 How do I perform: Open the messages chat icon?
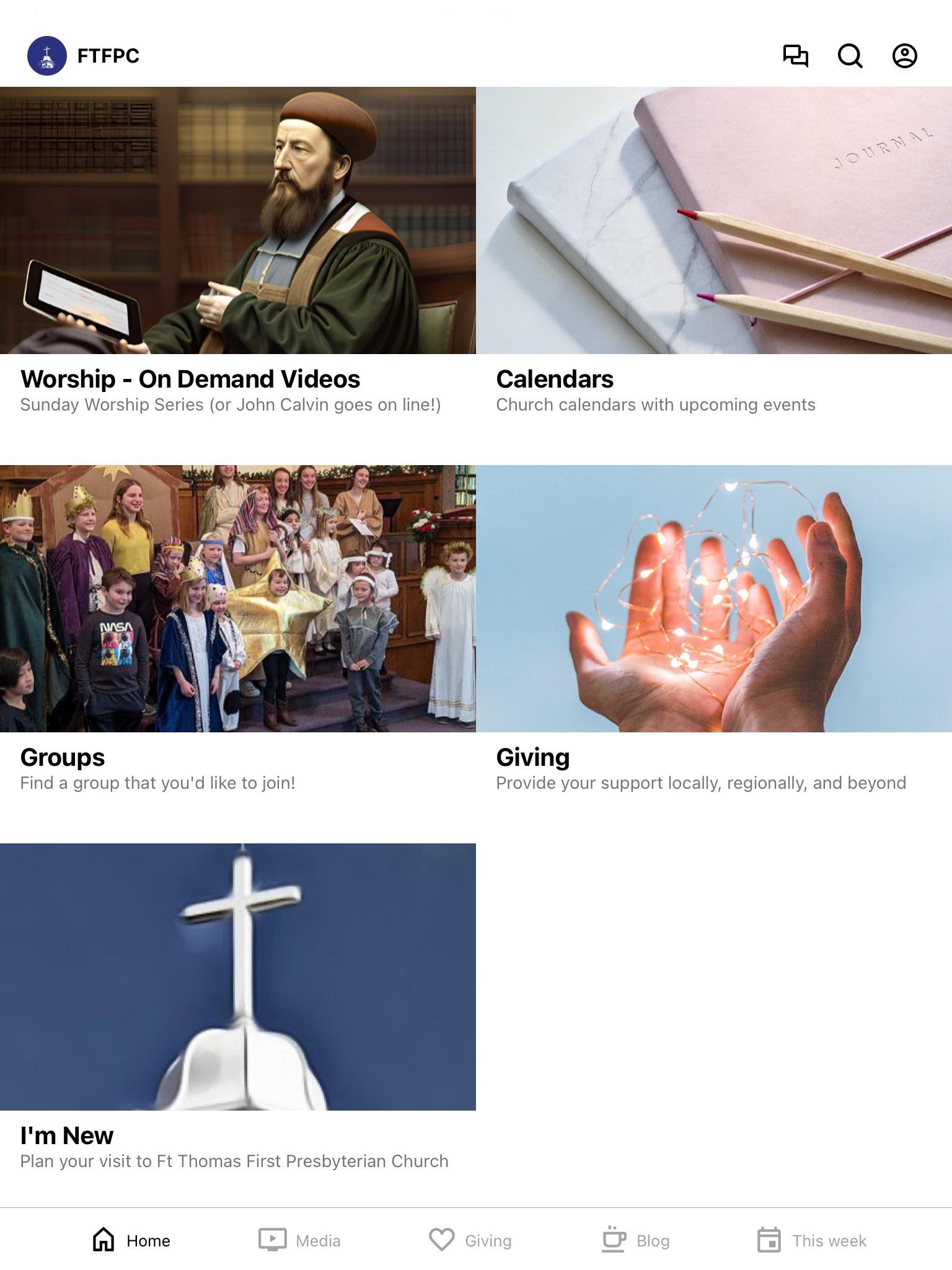[x=795, y=56]
